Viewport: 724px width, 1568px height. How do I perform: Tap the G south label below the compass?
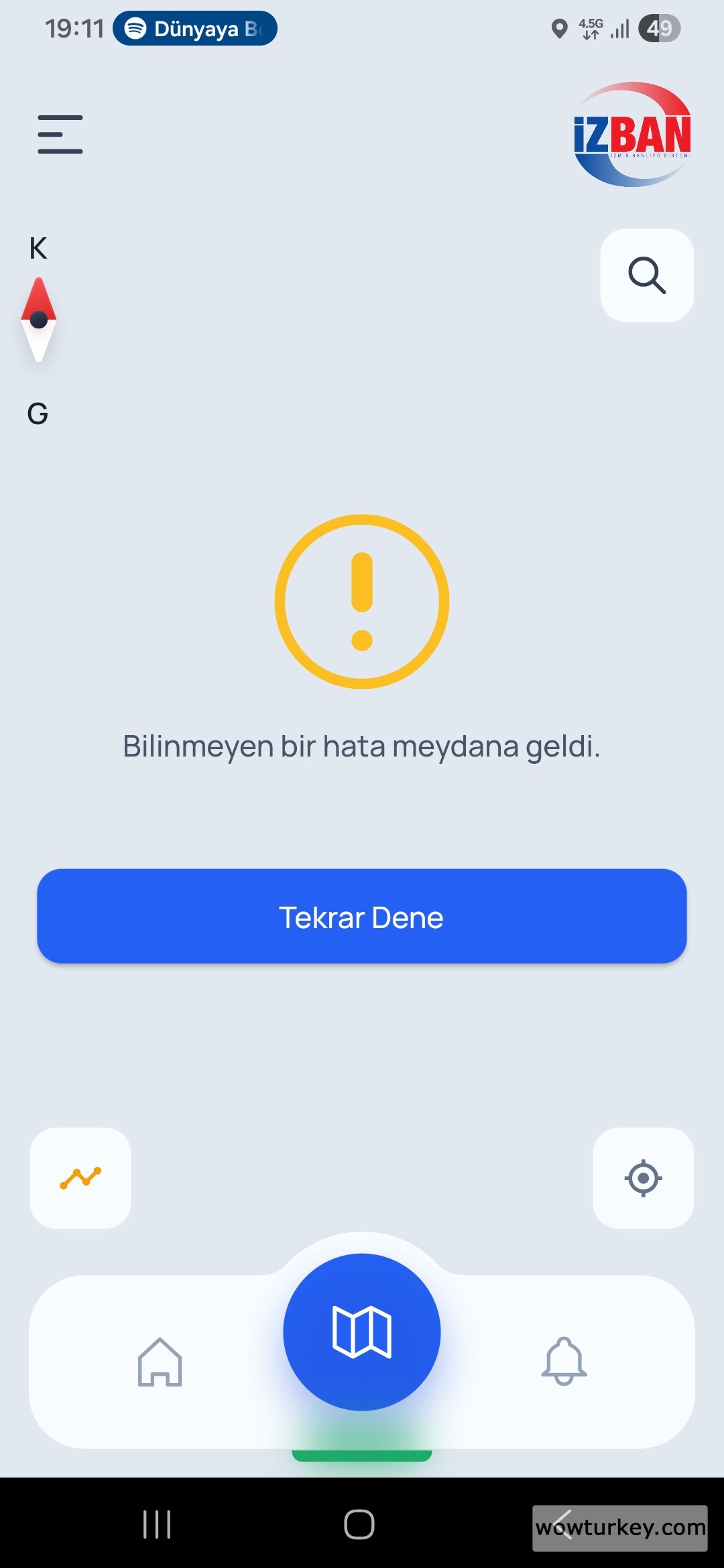[38, 413]
